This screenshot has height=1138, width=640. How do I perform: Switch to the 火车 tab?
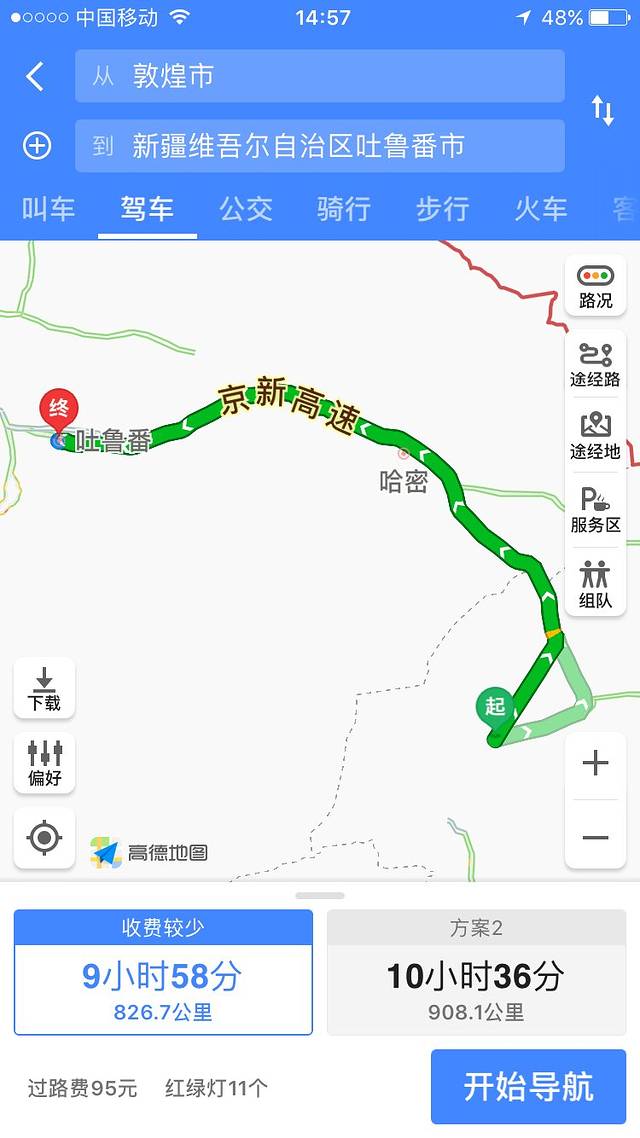click(x=541, y=208)
